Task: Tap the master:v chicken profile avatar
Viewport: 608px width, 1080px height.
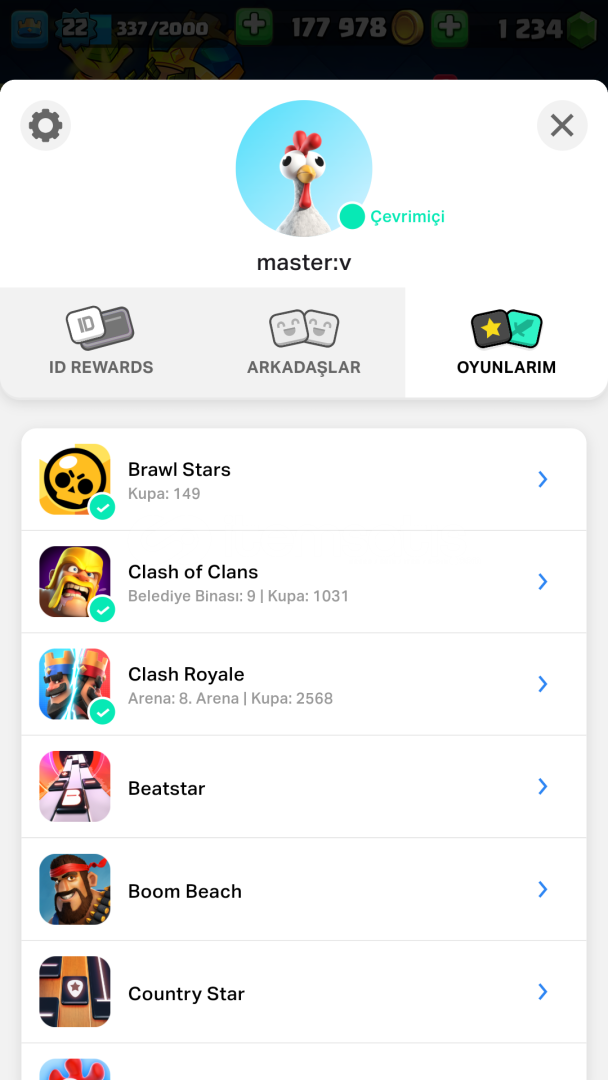Action: point(304,169)
